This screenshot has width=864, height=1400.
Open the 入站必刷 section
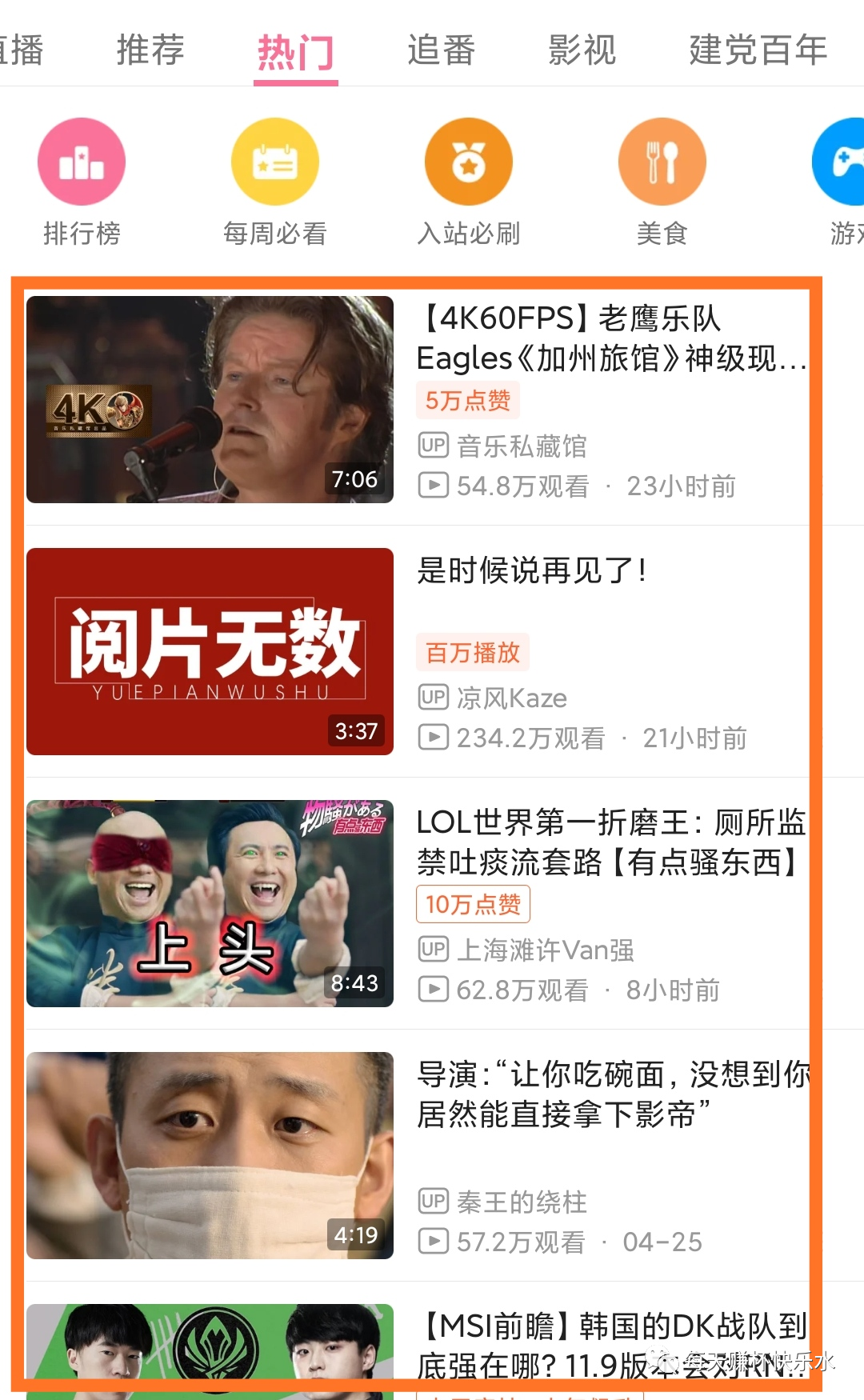click(468, 162)
